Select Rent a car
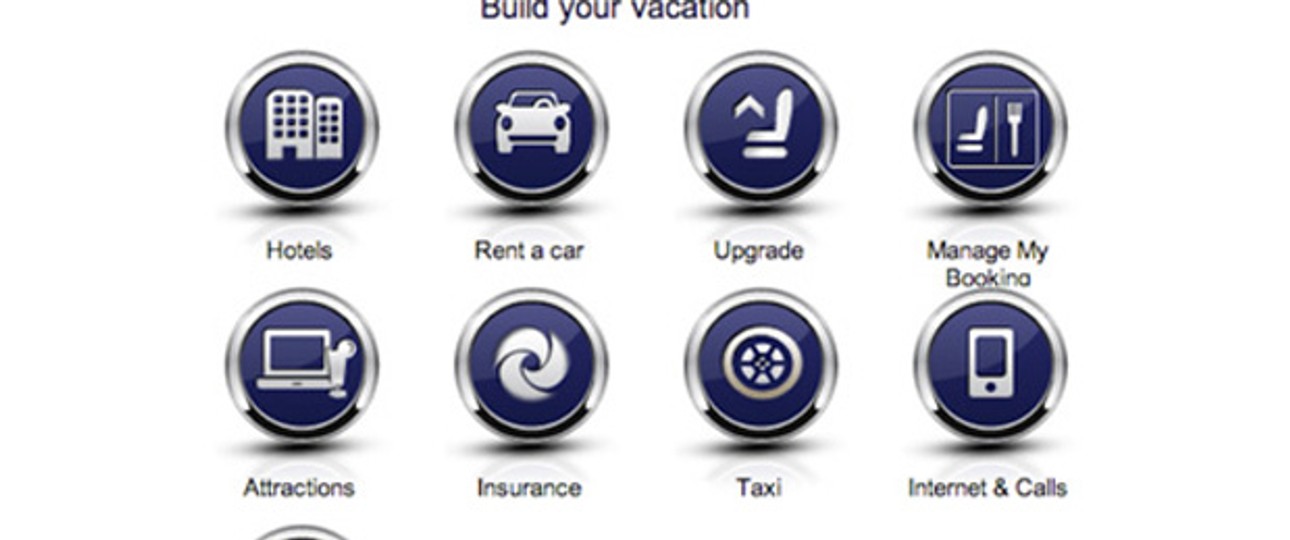 click(531, 128)
